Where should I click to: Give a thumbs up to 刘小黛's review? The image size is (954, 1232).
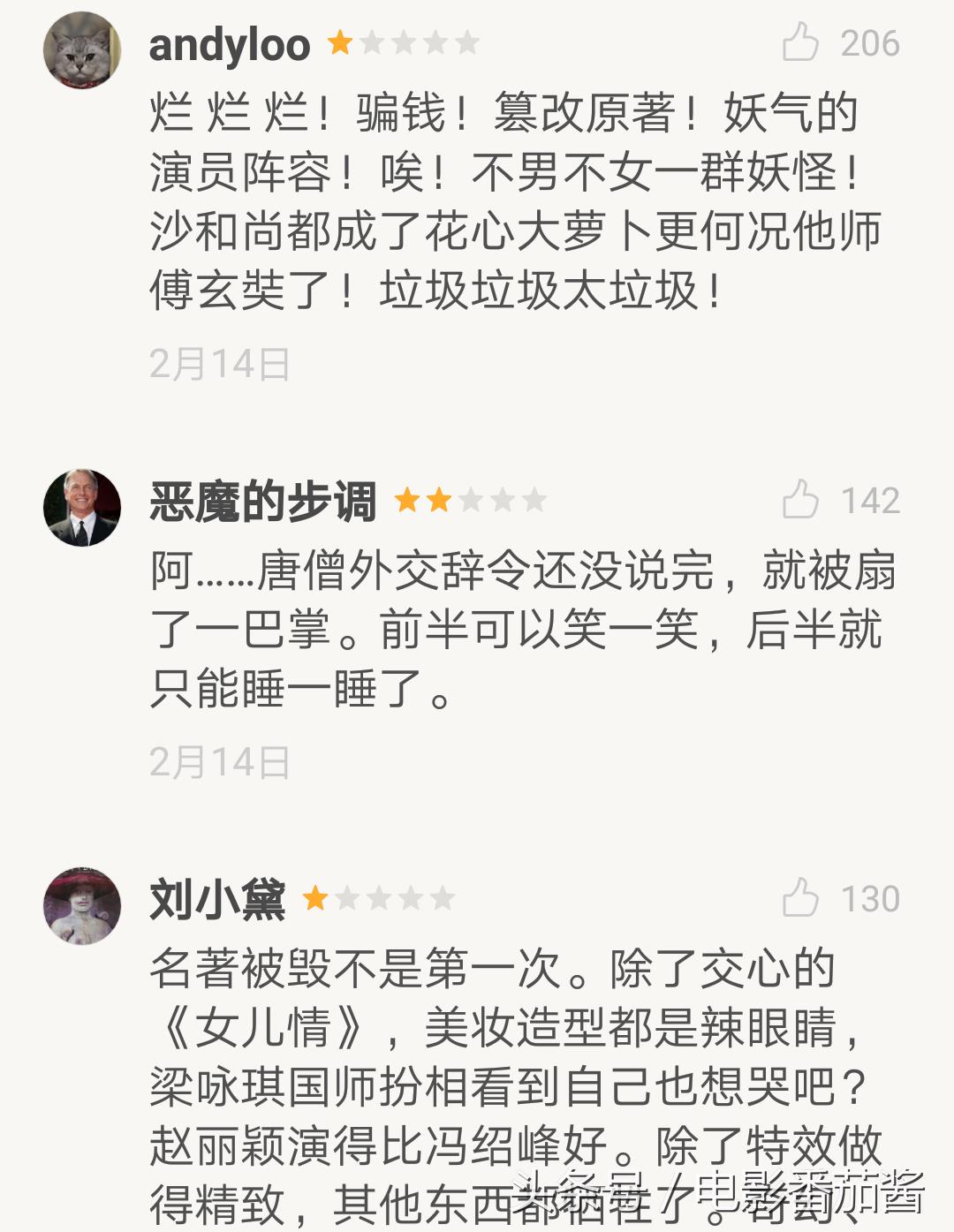pos(801,897)
